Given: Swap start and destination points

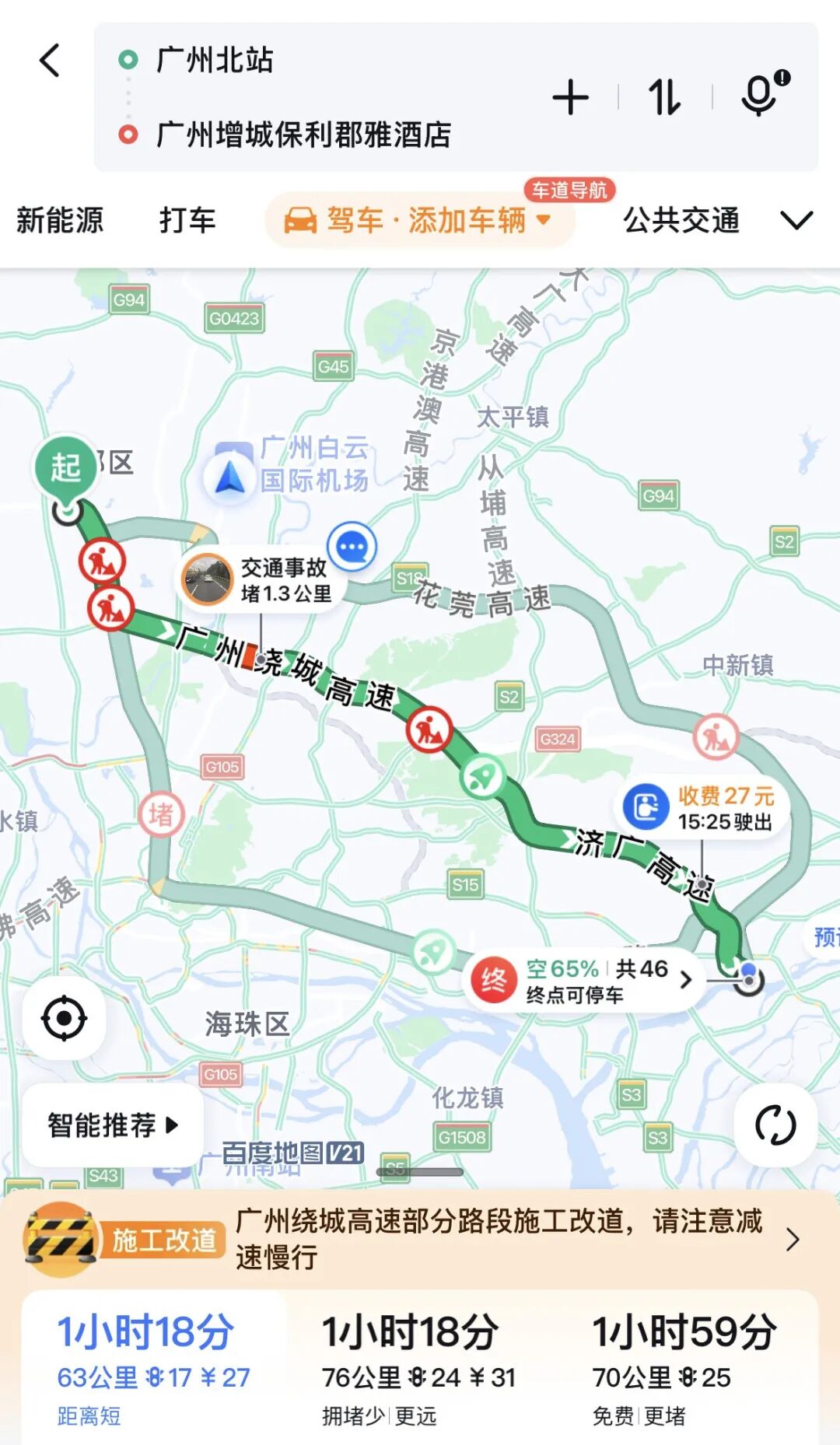Looking at the screenshot, I should pos(664,98).
